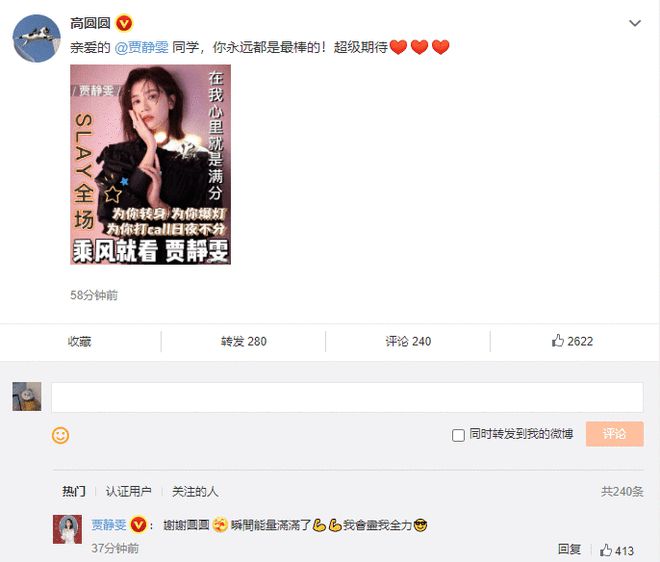Repost via 转发 280

(x=243, y=341)
